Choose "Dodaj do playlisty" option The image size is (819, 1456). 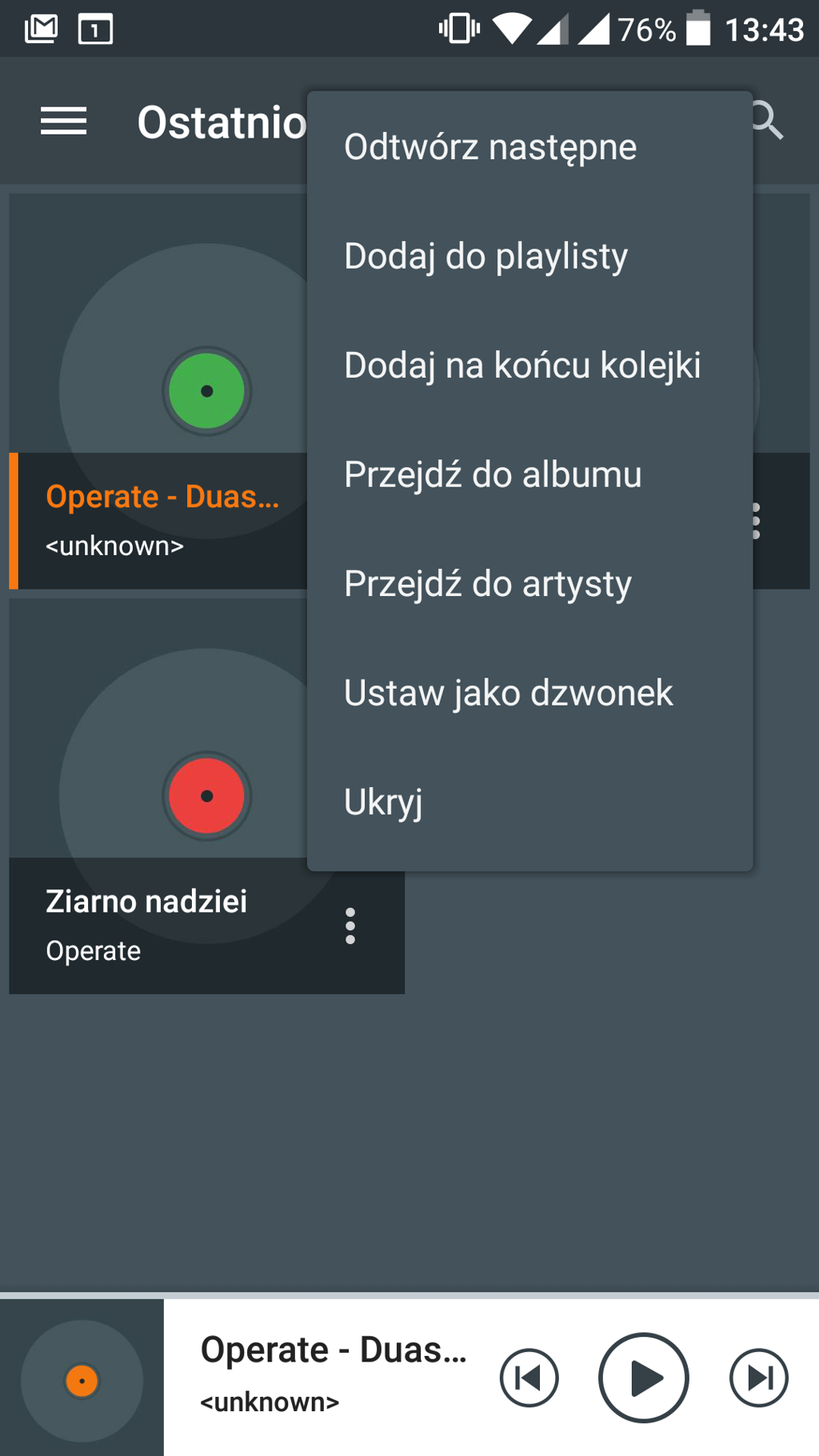[x=485, y=257]
